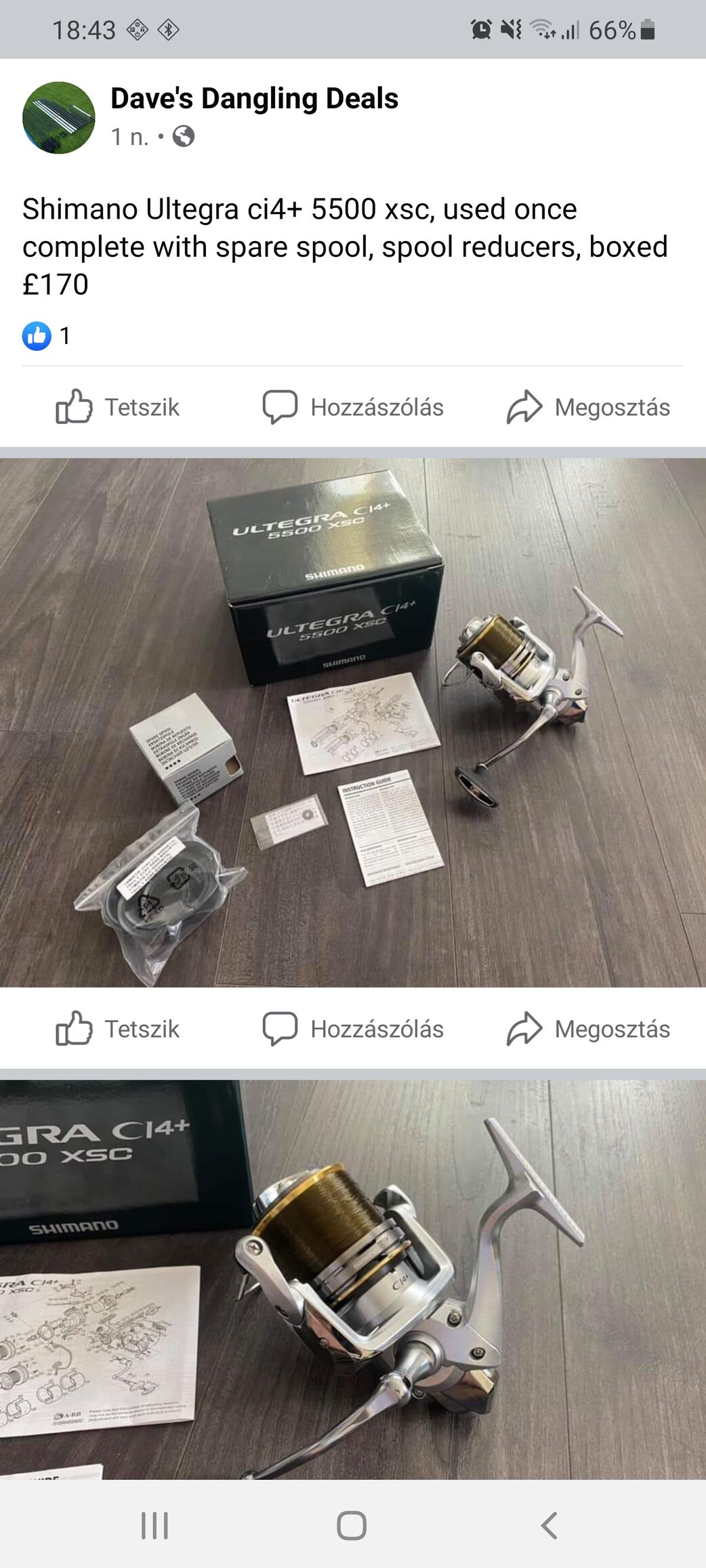The width and height of the screenshot is (706, 1568).
Task: Open the recent apps view
Action: [154, 1525]
